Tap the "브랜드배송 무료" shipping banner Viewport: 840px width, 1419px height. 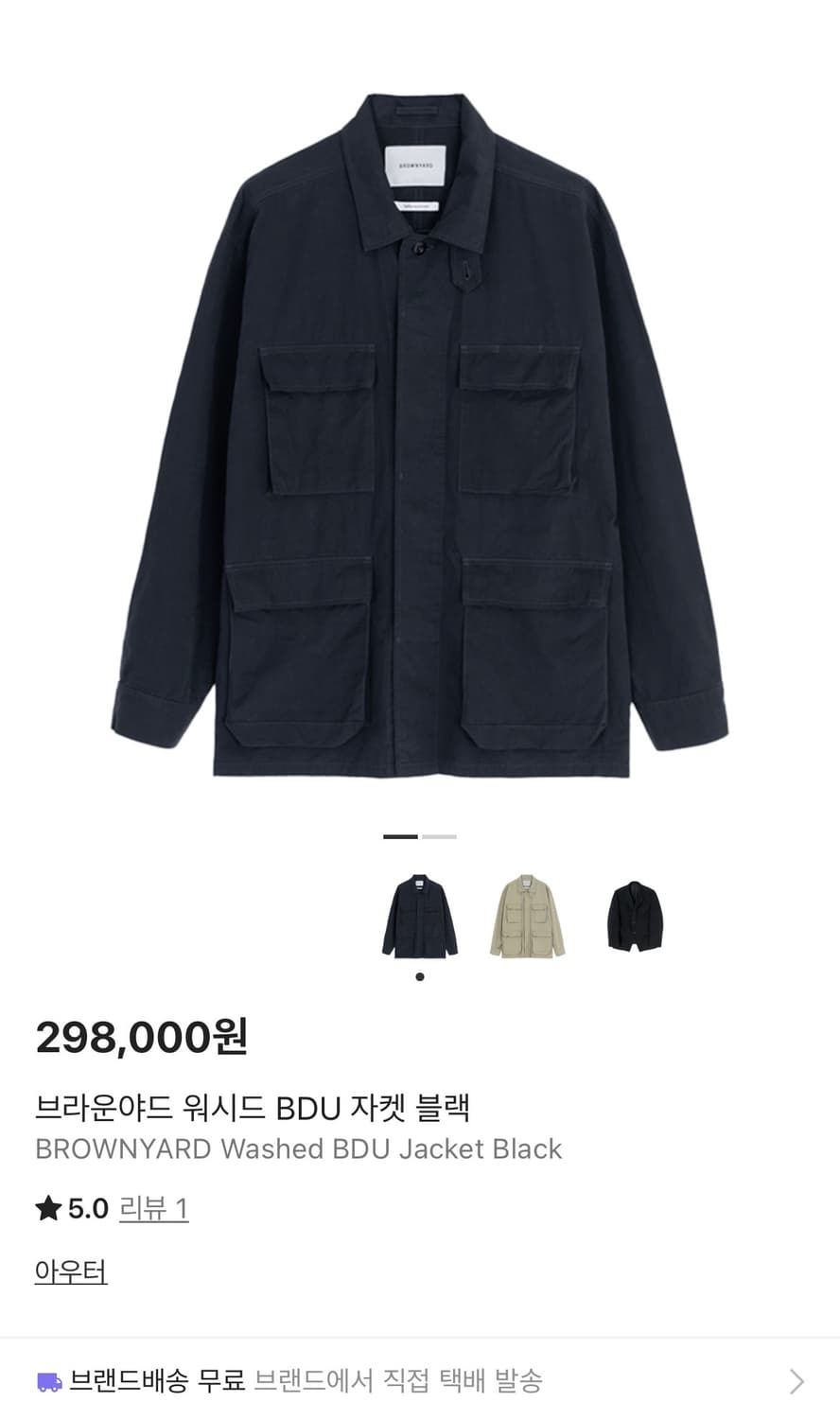pyautogui.click(x=156, y=1379)
